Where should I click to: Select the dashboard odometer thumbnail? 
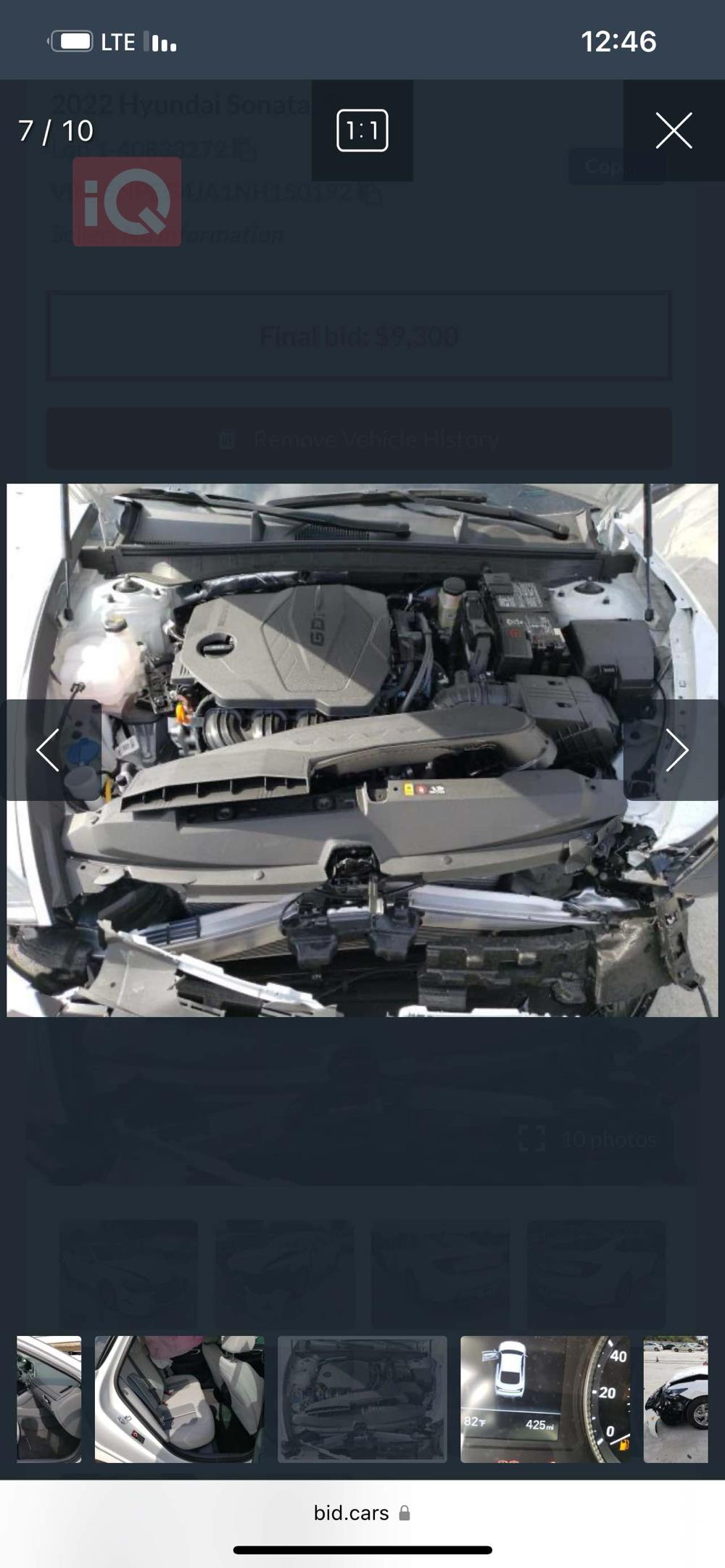pos(544,1399)
